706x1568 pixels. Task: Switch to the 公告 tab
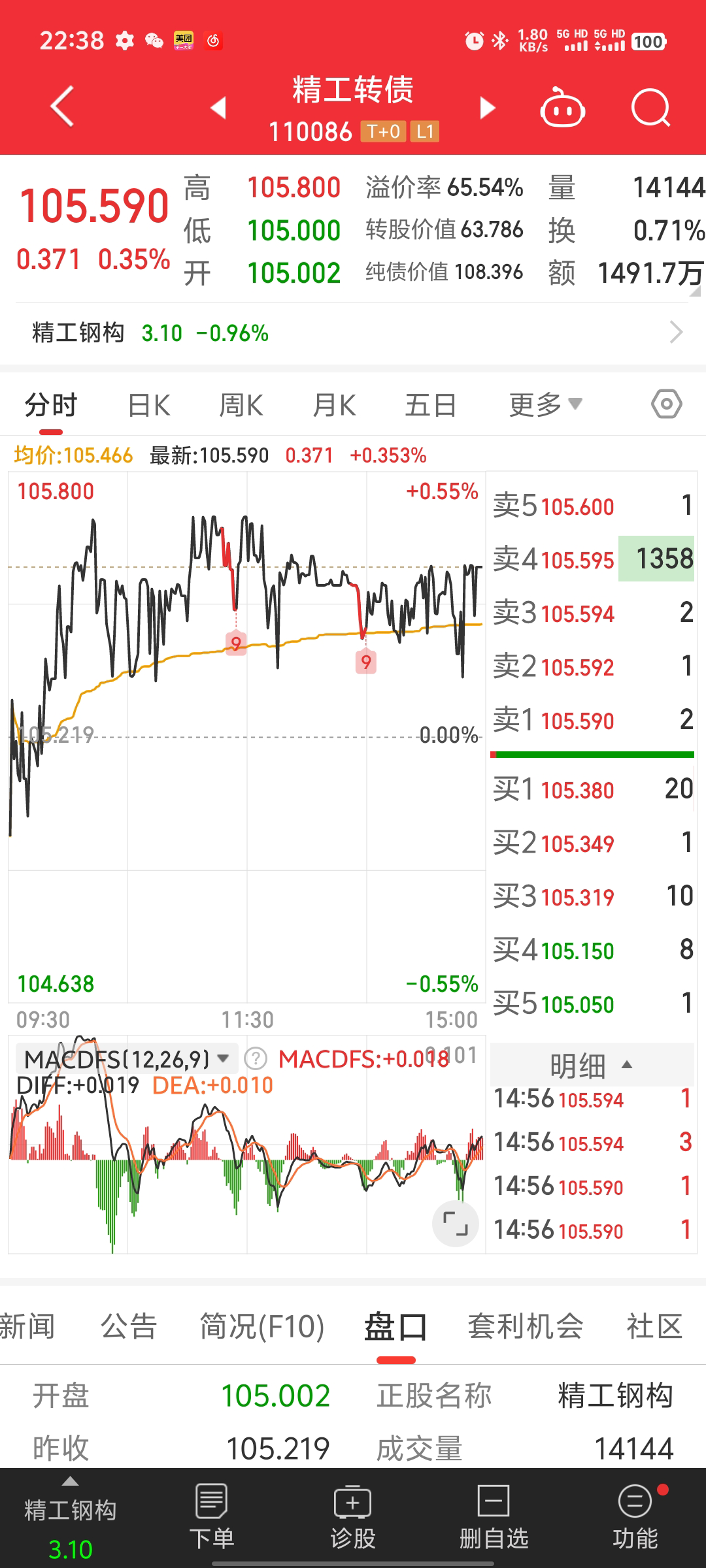[x=129, y=1326]
